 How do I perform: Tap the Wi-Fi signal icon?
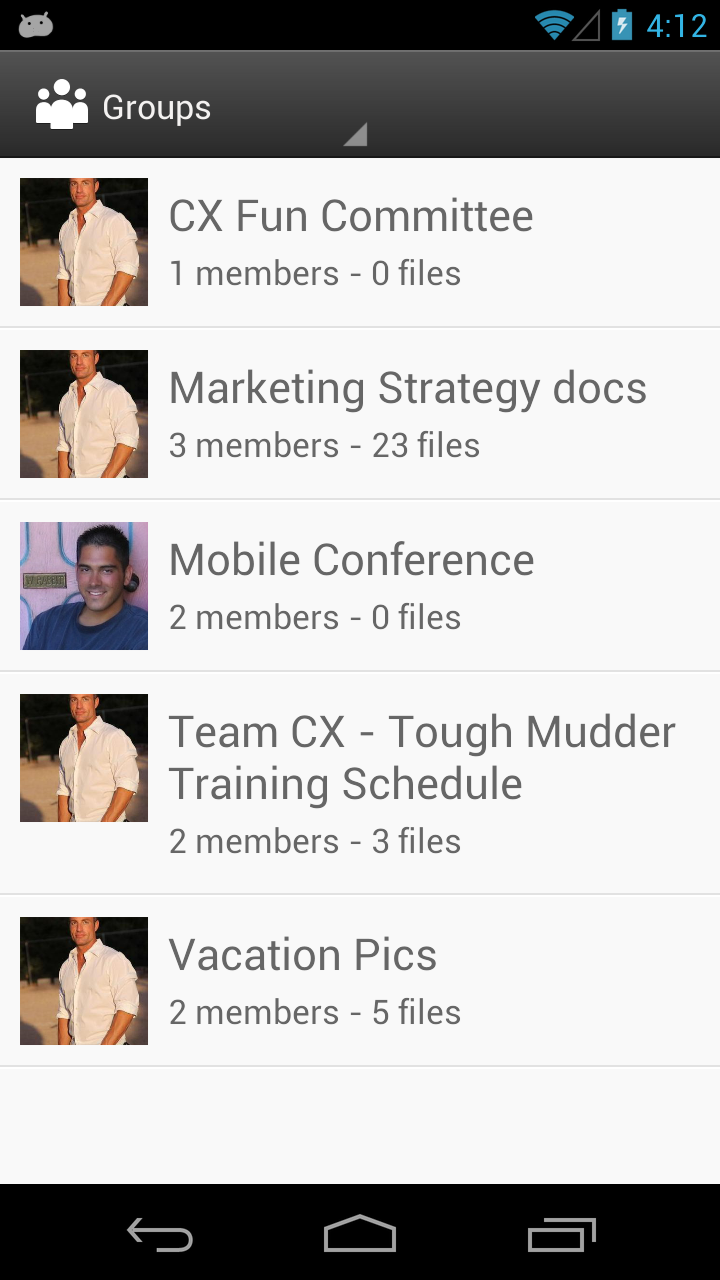pyautogui.click(x=552, y=24)
